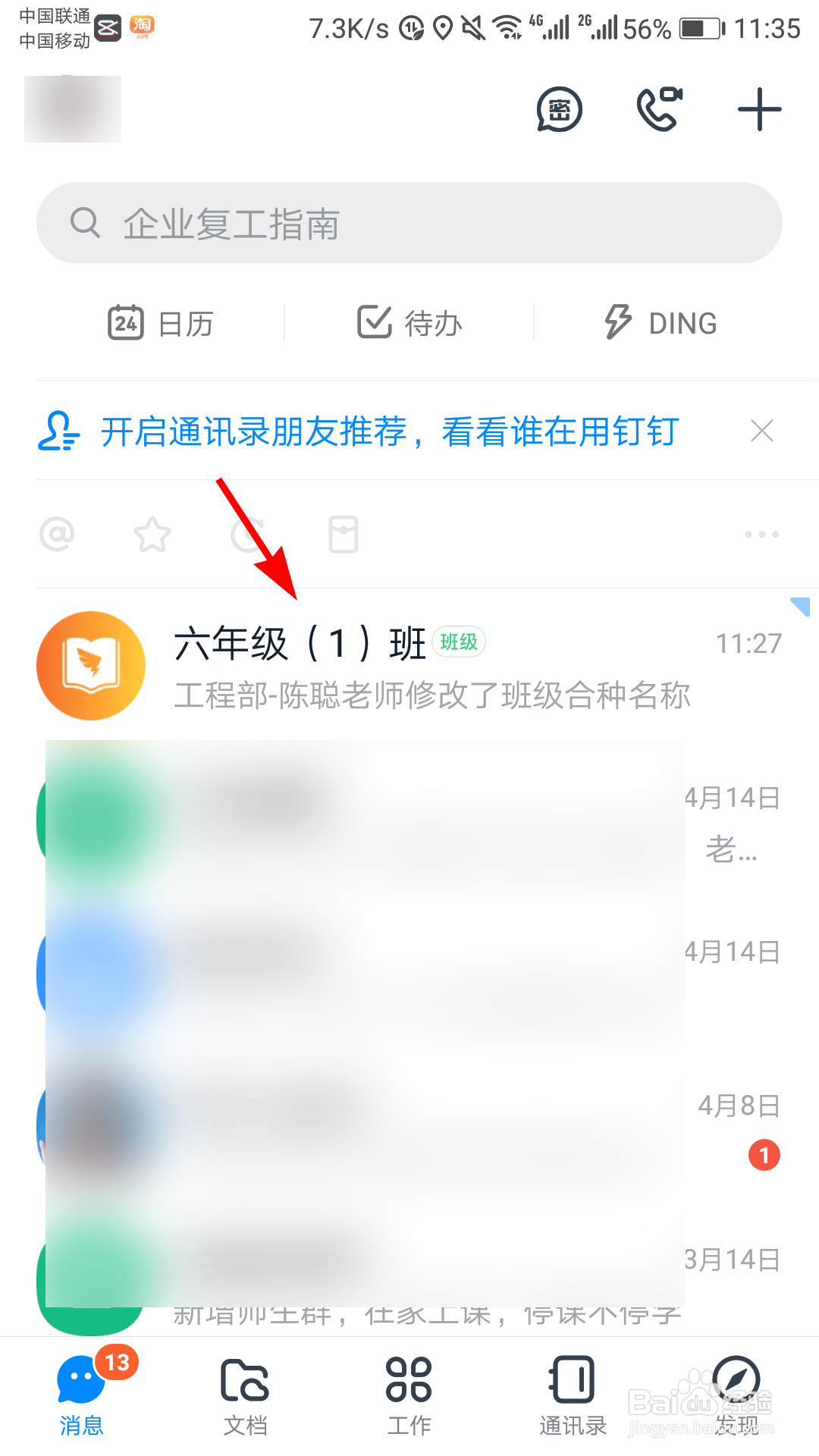Toggle the star favorites filter
819x1456 pixels.
[x=152, y=533]
